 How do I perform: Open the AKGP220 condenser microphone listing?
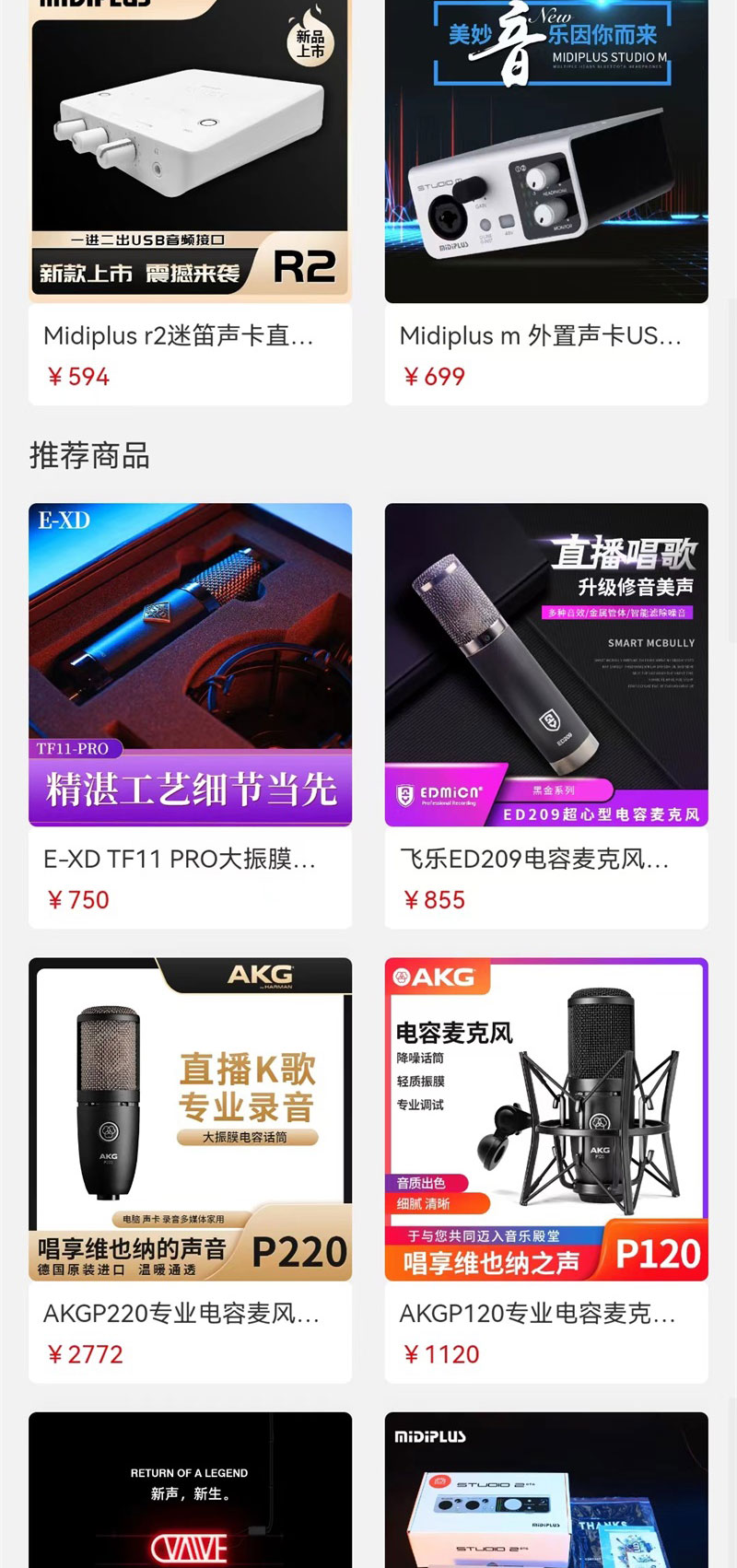click(190, 1118)
